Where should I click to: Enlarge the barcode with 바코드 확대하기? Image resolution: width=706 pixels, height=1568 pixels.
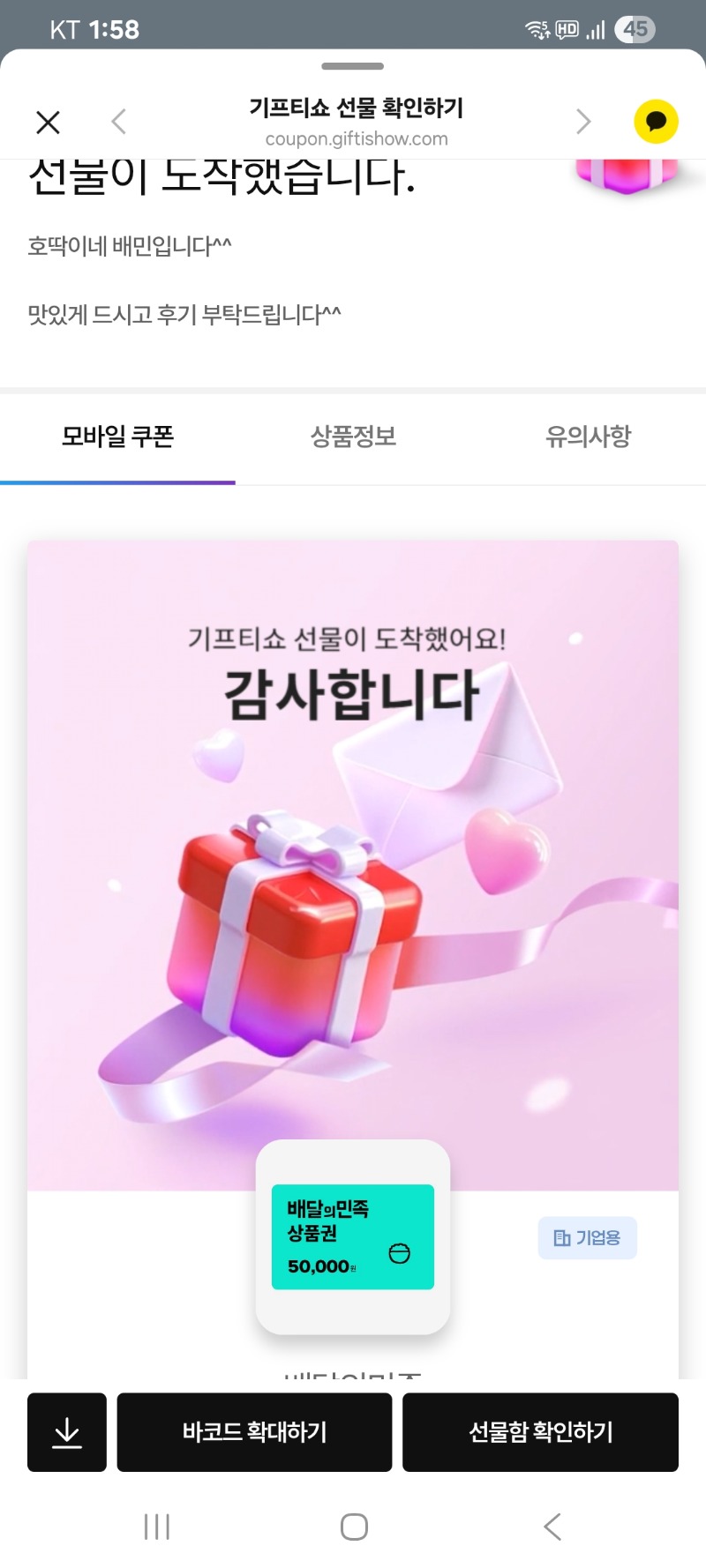tap(254, 1432)
